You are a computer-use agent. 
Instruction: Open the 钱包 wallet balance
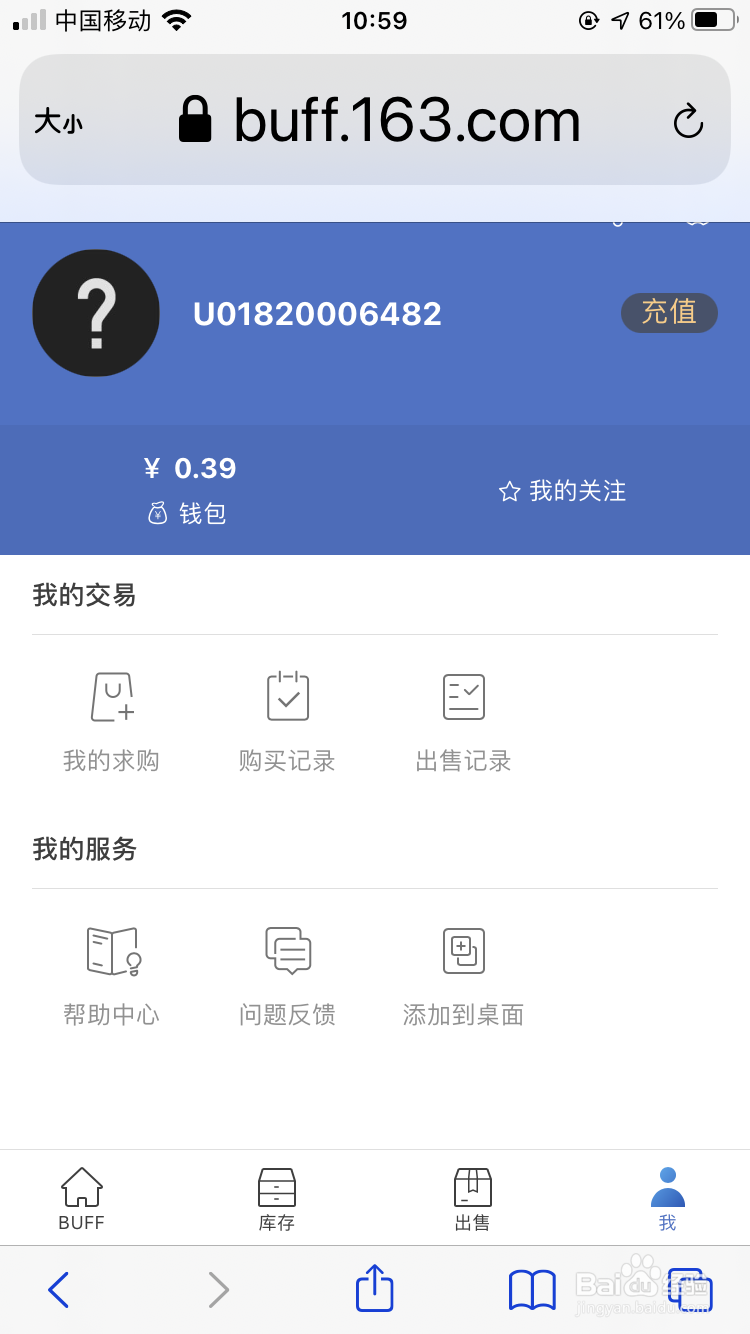point(190,490)
